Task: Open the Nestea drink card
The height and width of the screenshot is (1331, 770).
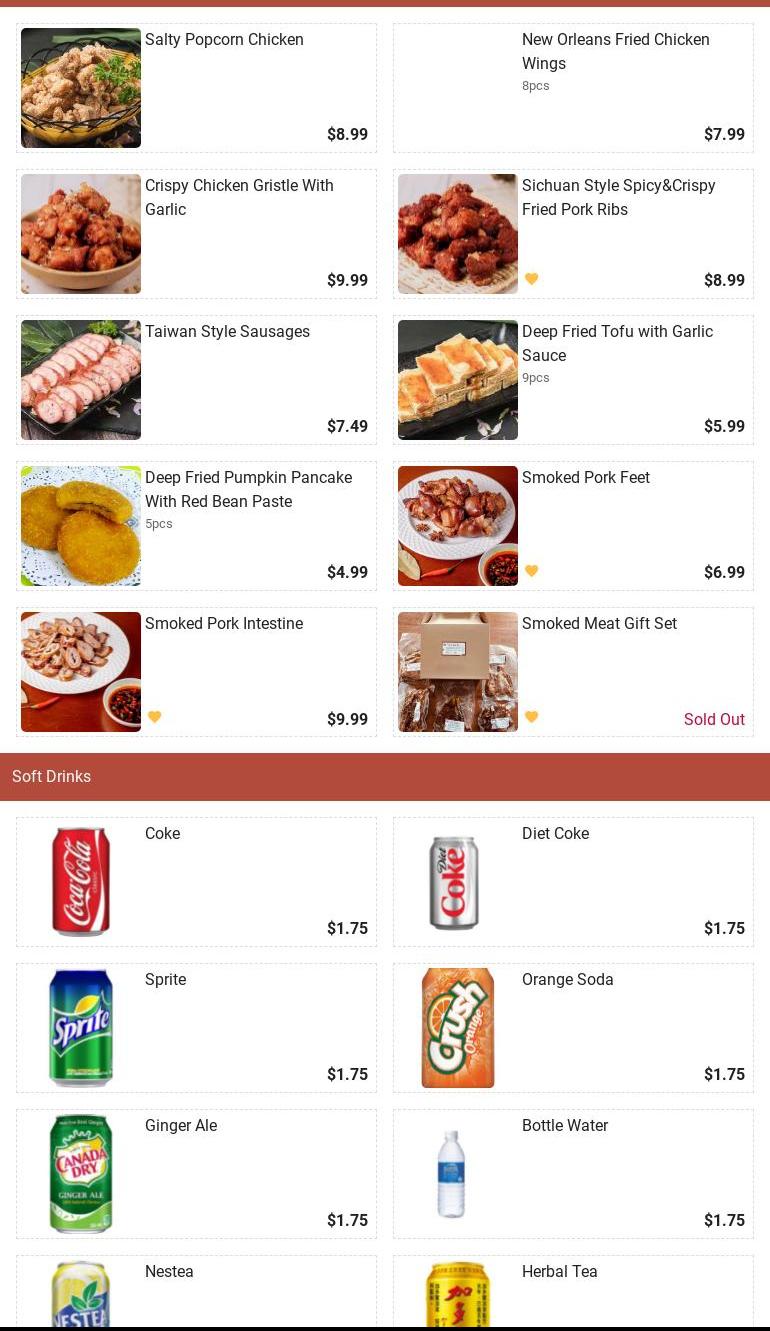Action: [196, 1292]
